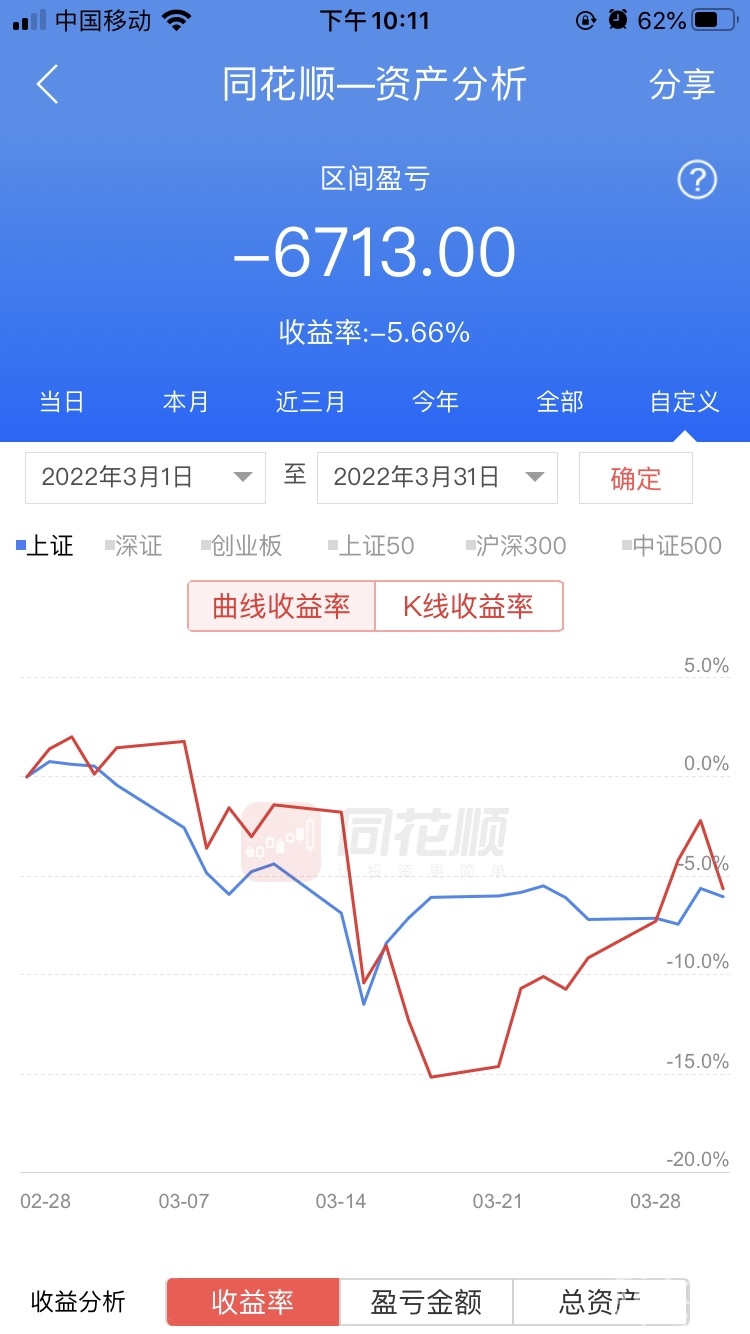Open the help question mark icon
The width and height of the screenshot is (750, 1334).
click(697, 180)
